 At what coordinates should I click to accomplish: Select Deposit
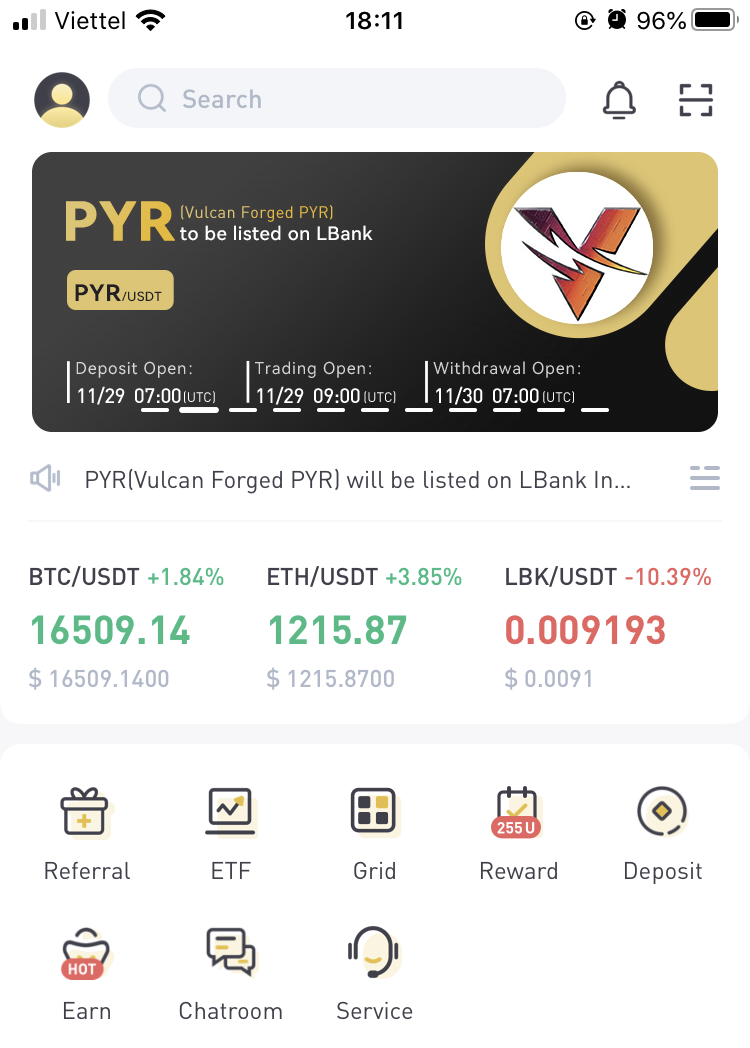coord(662,833)
